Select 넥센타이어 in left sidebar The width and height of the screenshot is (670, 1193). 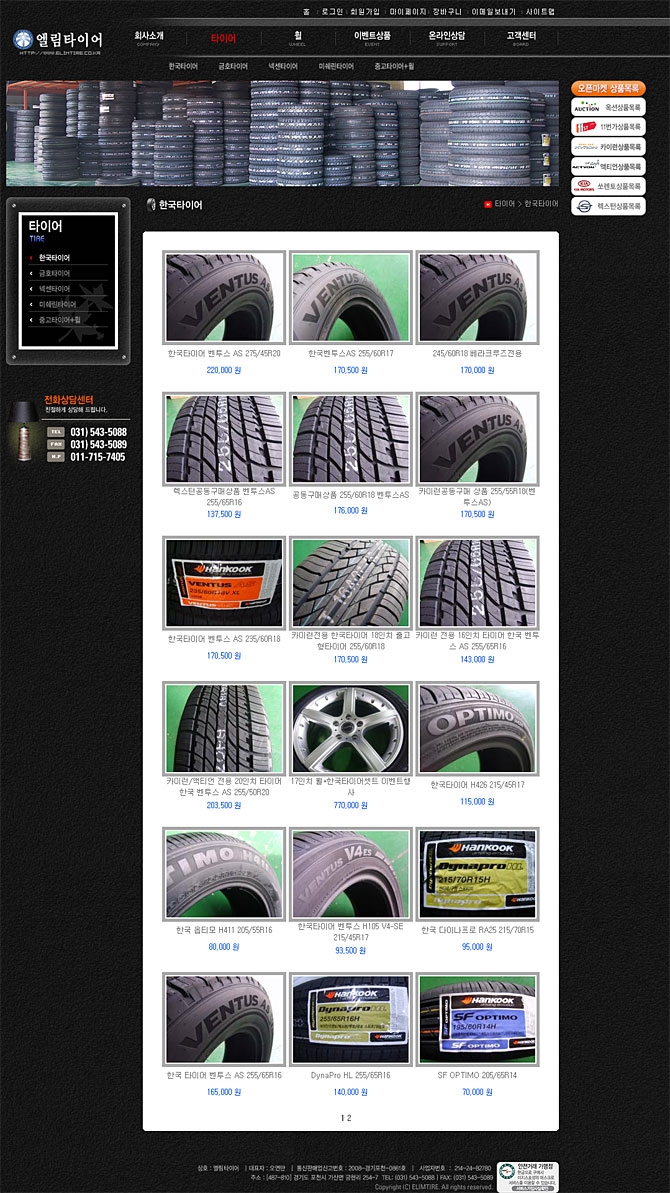click(x=54, y=288)
